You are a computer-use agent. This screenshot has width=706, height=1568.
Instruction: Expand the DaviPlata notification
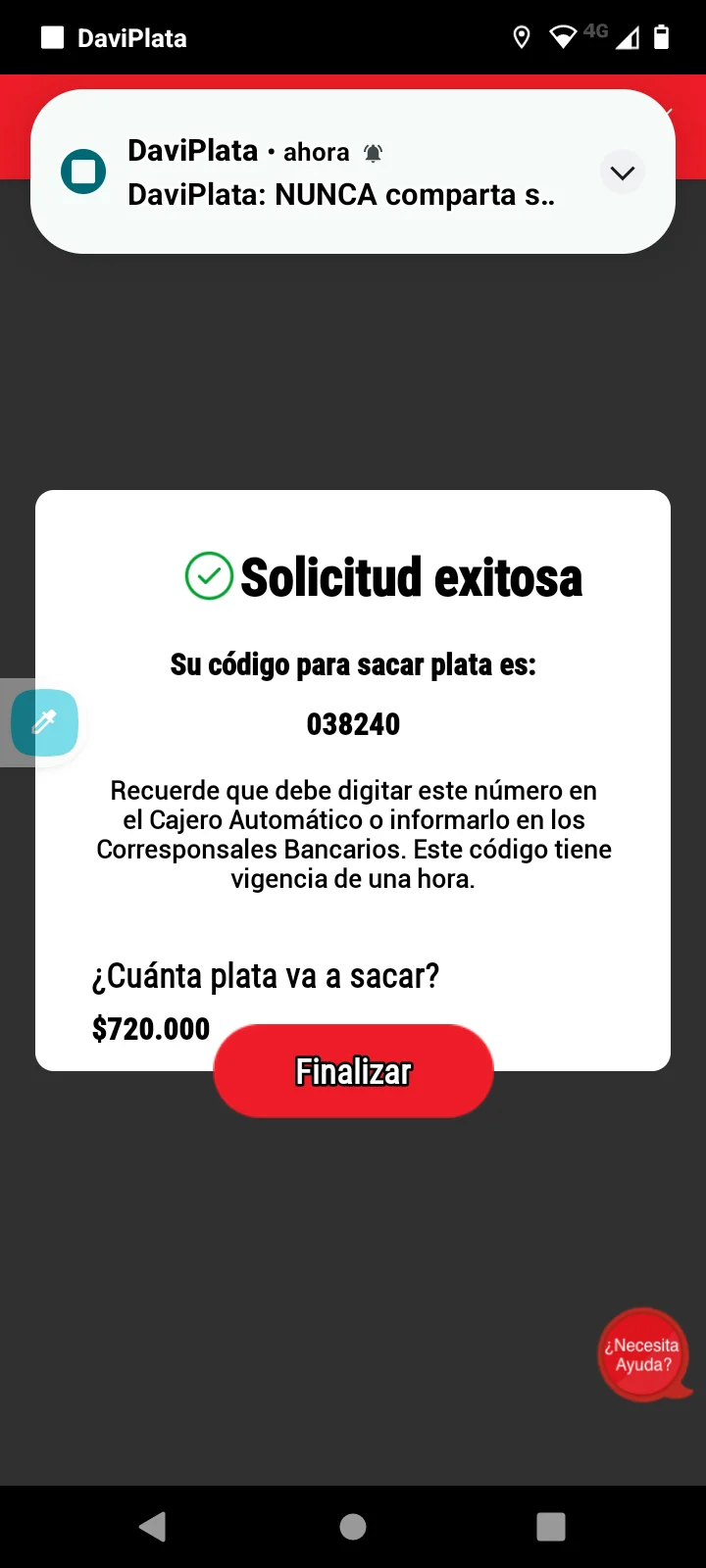[622, 173]
